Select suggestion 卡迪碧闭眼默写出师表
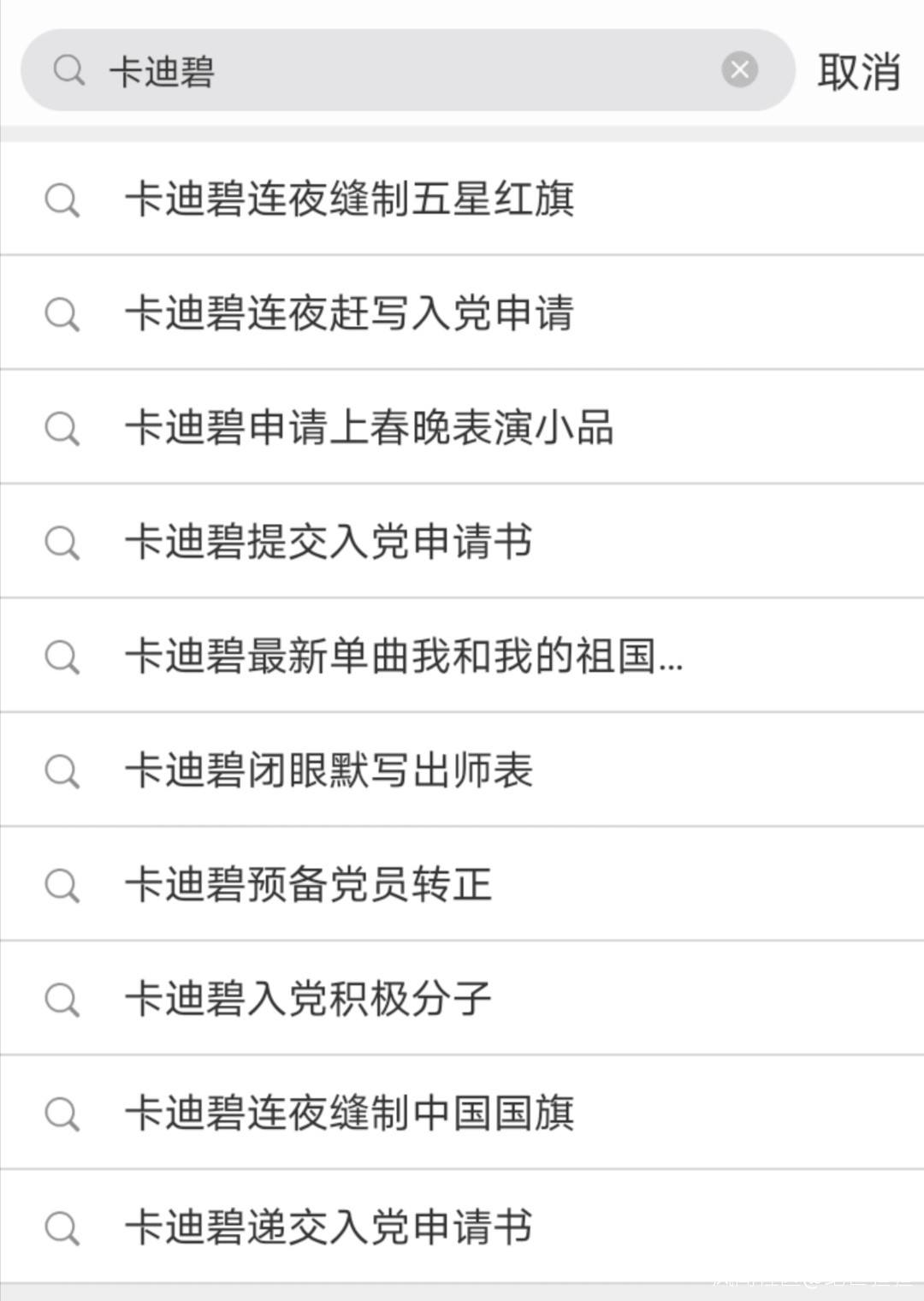The height and width of the screenshot is (1301, 924). (329, 769)
